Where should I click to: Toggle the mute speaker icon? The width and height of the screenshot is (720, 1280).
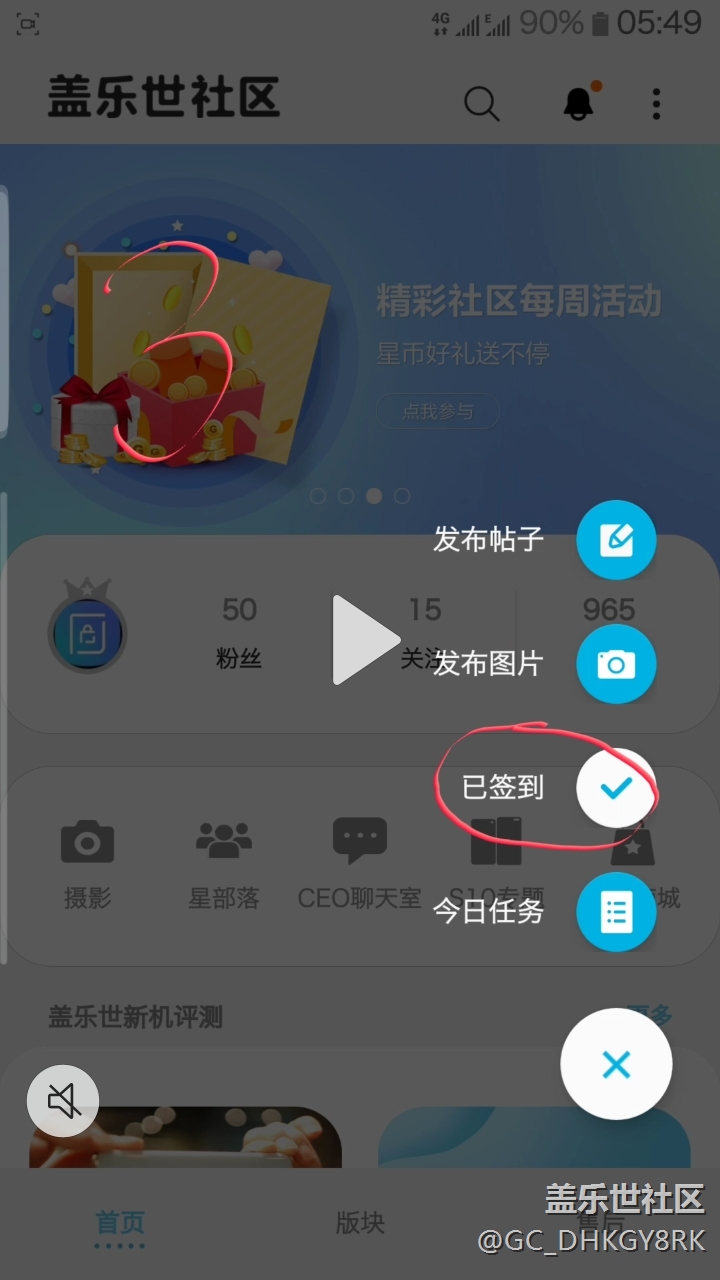[x=63, y=1101]
